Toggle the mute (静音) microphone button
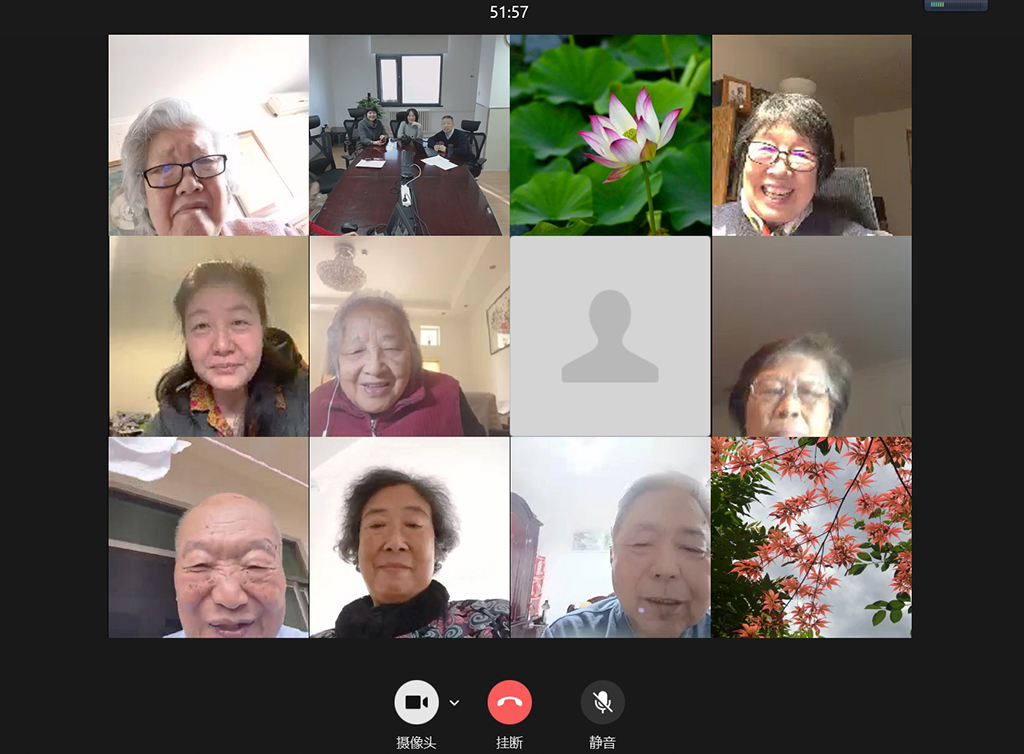This screenshot has width=1024, height=754. pyautogui.click(x=602, y=702)
